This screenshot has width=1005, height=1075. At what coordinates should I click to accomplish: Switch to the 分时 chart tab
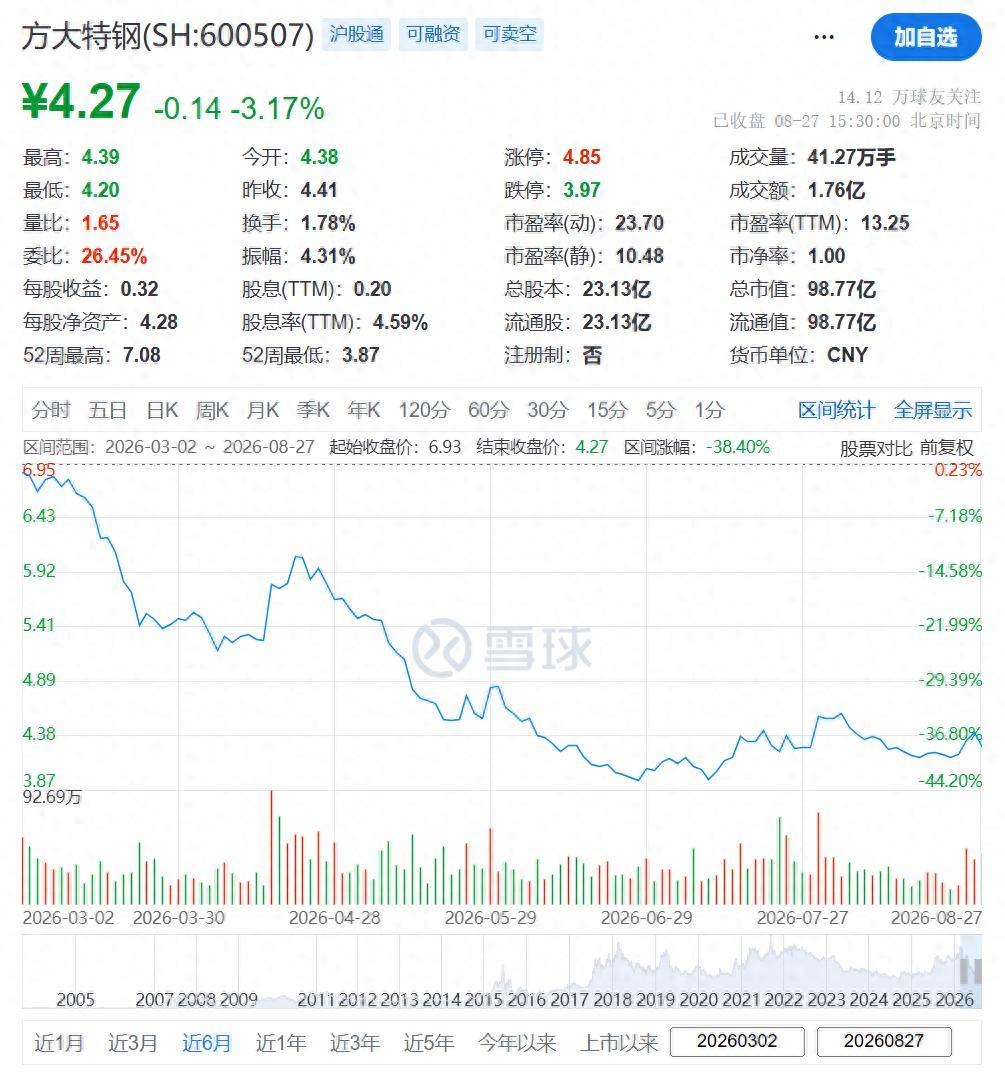(x=51, y=410)
